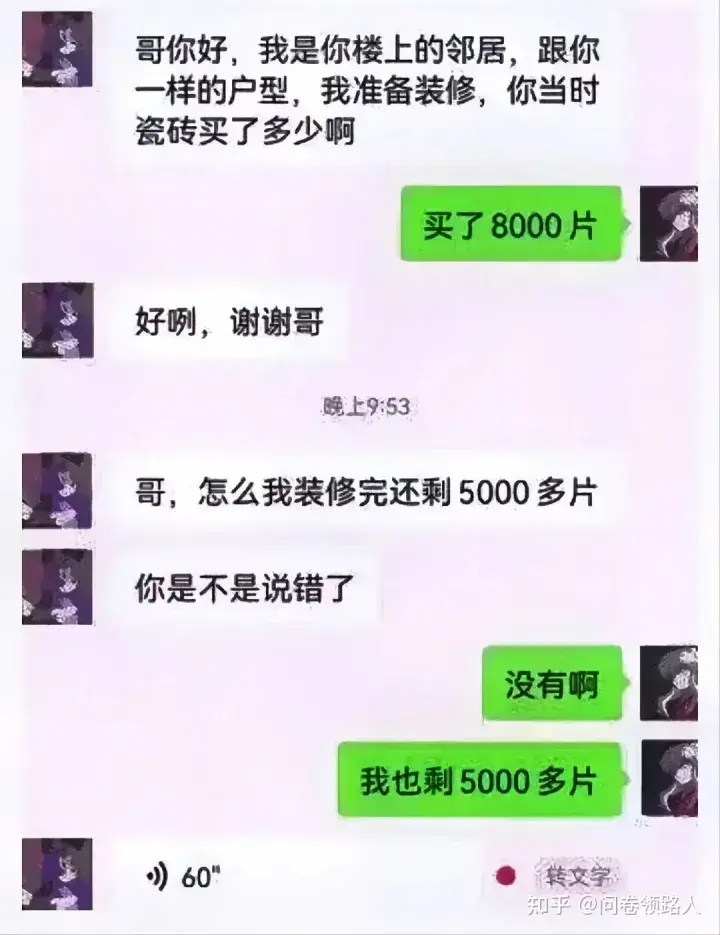Open own avatar beside 买了 8000 片
This screenshot has width=720, height=935.
pyautogui.click(x=668, y=223)
